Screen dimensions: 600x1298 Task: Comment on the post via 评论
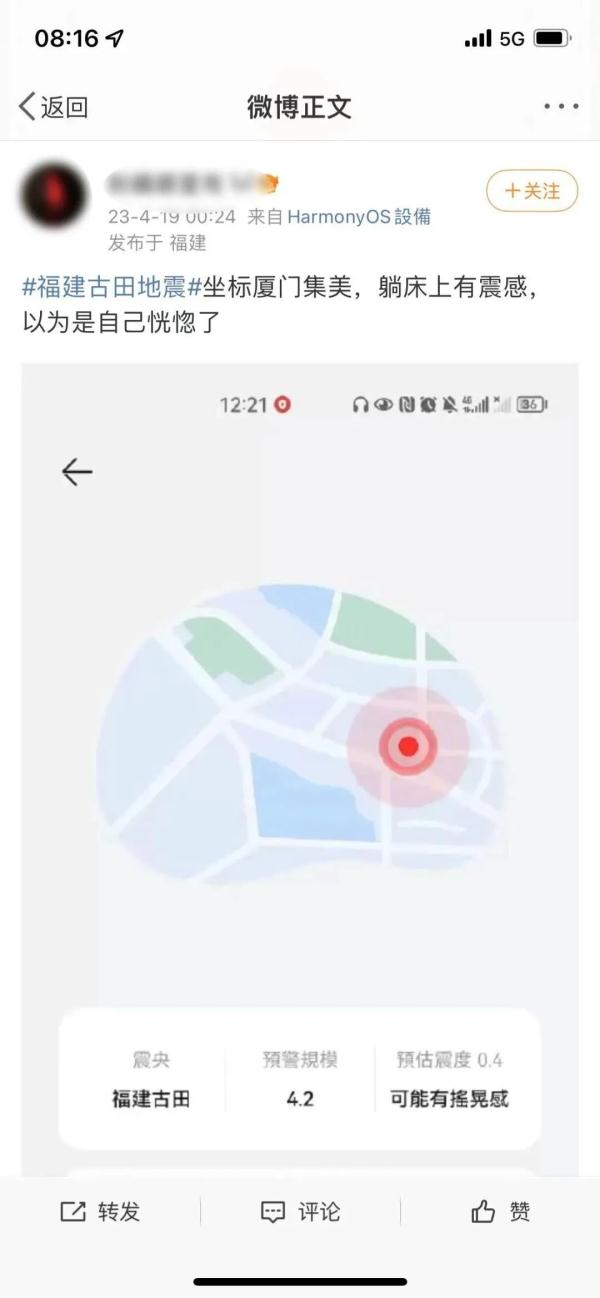(x=300, y=1212)
